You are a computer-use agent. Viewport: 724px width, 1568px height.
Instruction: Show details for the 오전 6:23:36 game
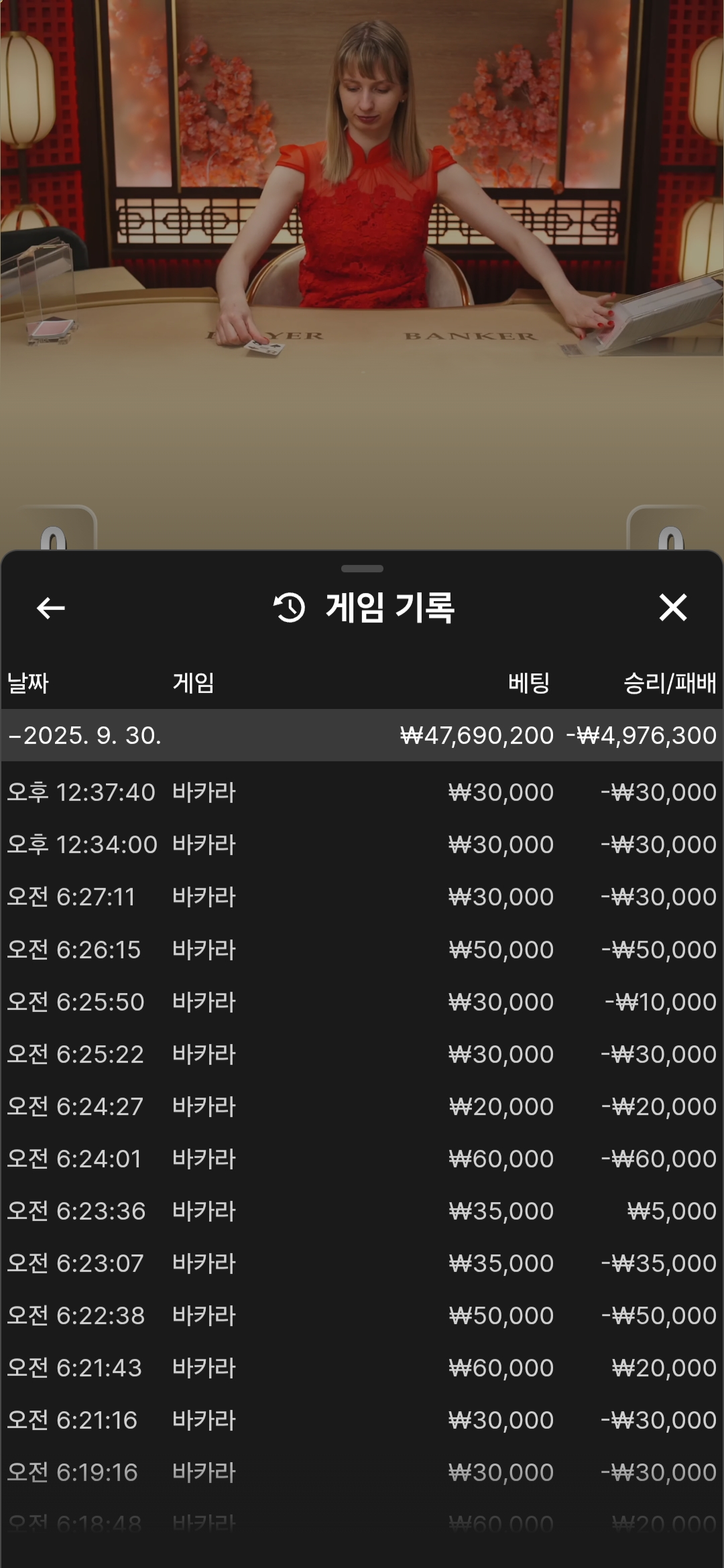coord(362,1211)
